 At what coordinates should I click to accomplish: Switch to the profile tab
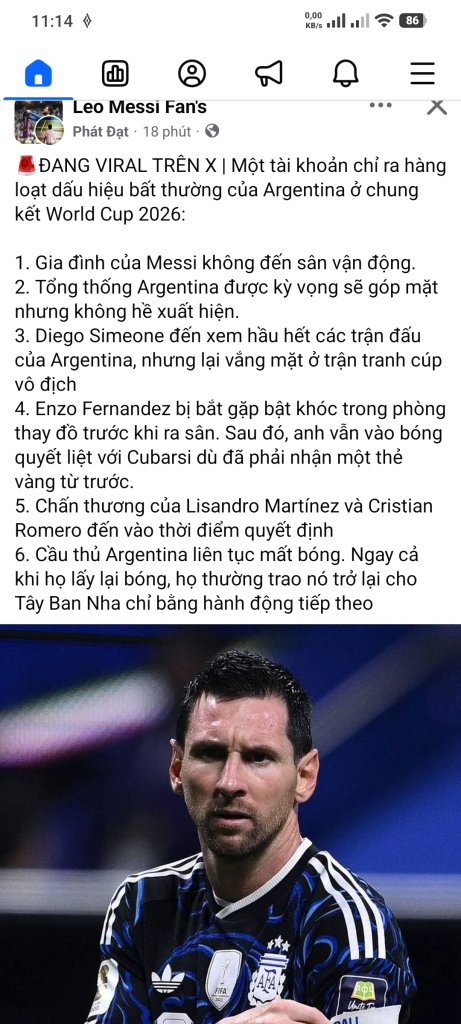(x=192, y=74)
